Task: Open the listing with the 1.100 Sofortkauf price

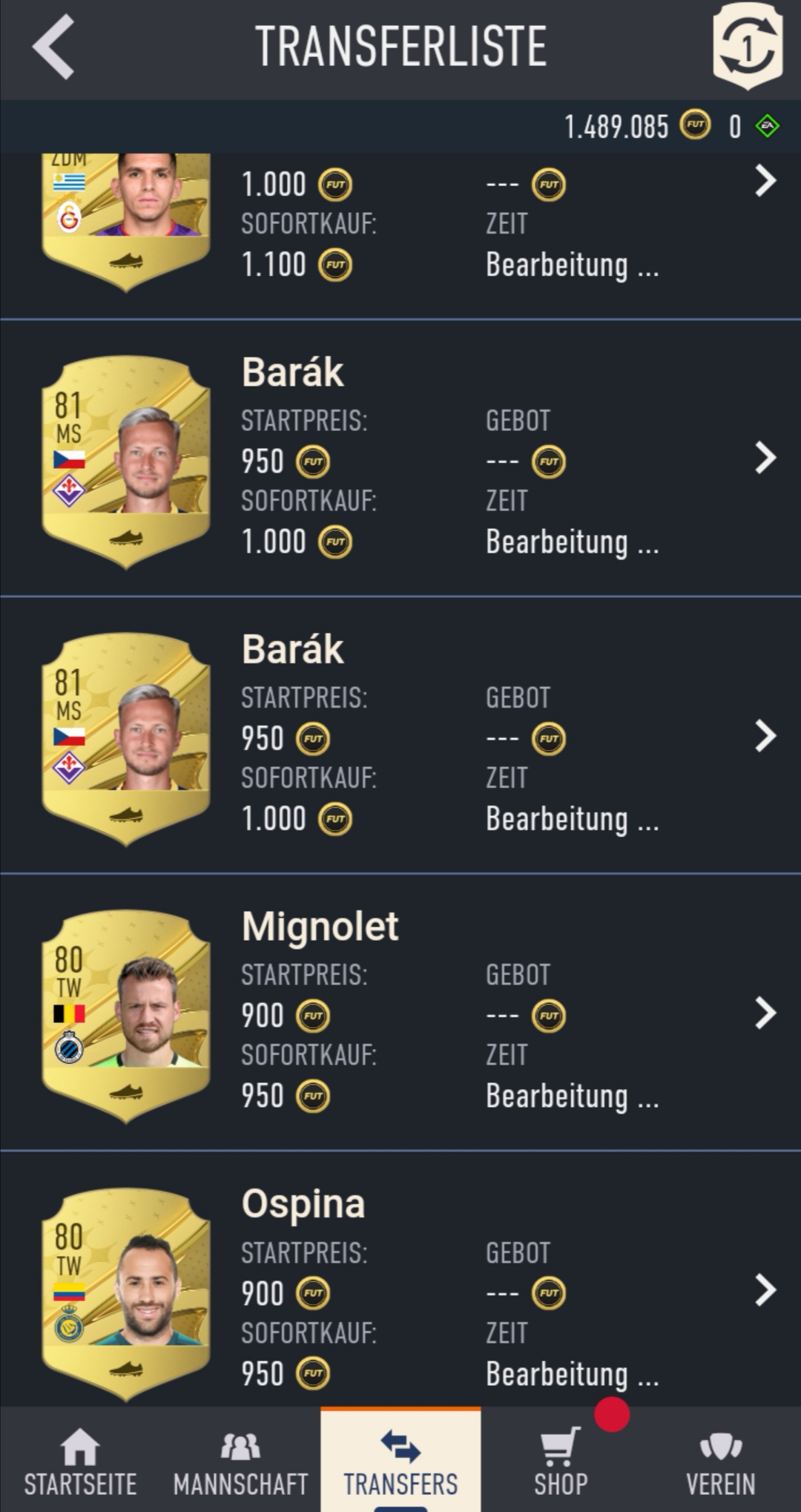Action: pos(400,236)
